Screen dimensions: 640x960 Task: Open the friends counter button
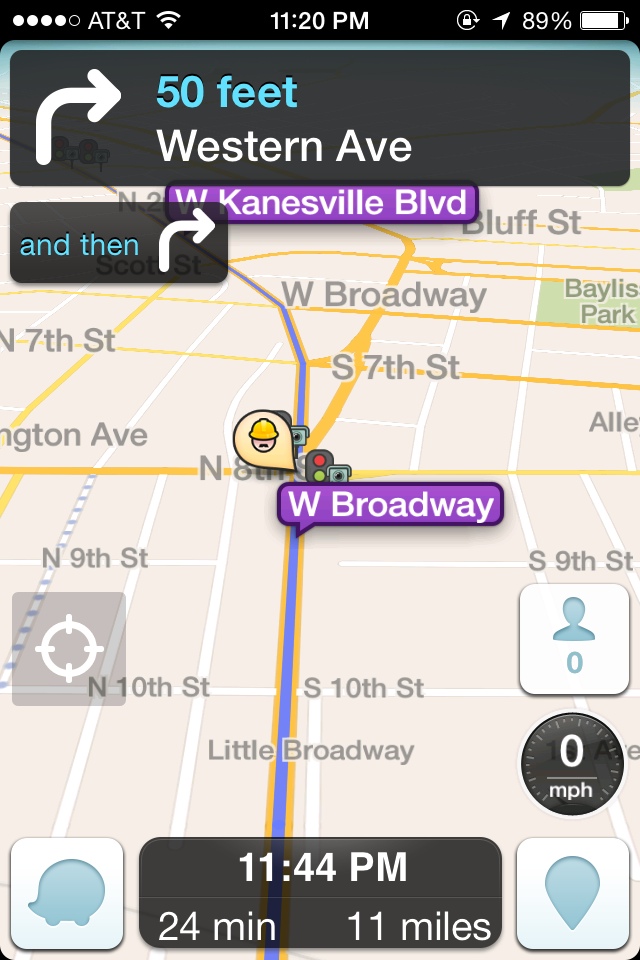(x=574, y=639)
